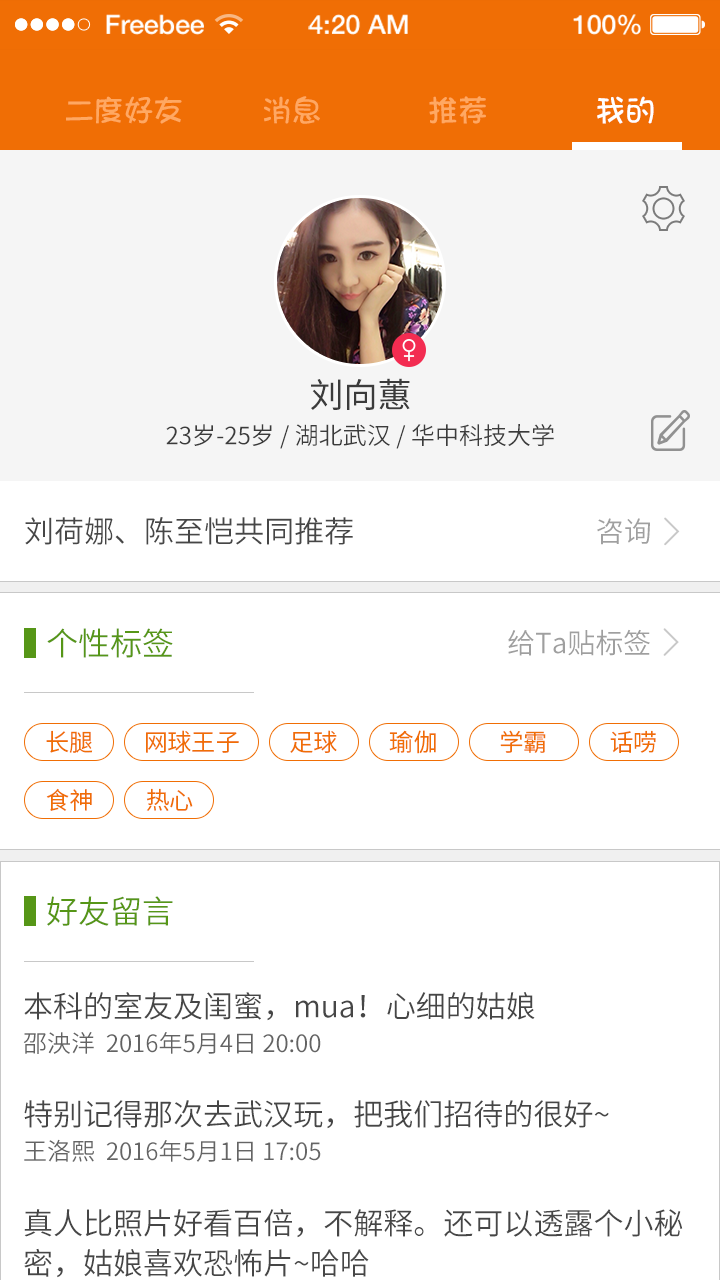Edit profile with the pencil icon

click(670, 431)
